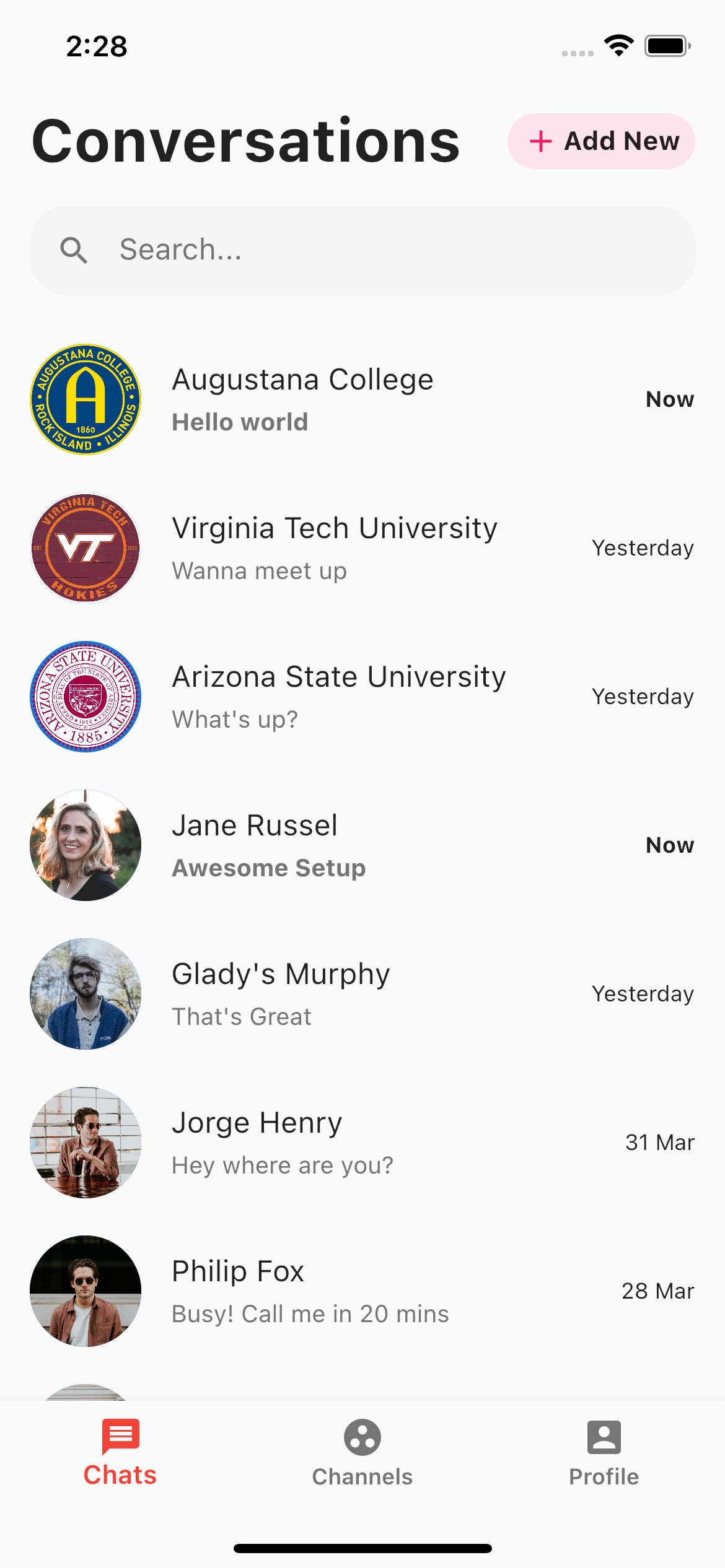Image resolution: width=725 pixels, height=1568 pixels.
Task: Go to the Profile tab
Action: [x=604, y=1453]
